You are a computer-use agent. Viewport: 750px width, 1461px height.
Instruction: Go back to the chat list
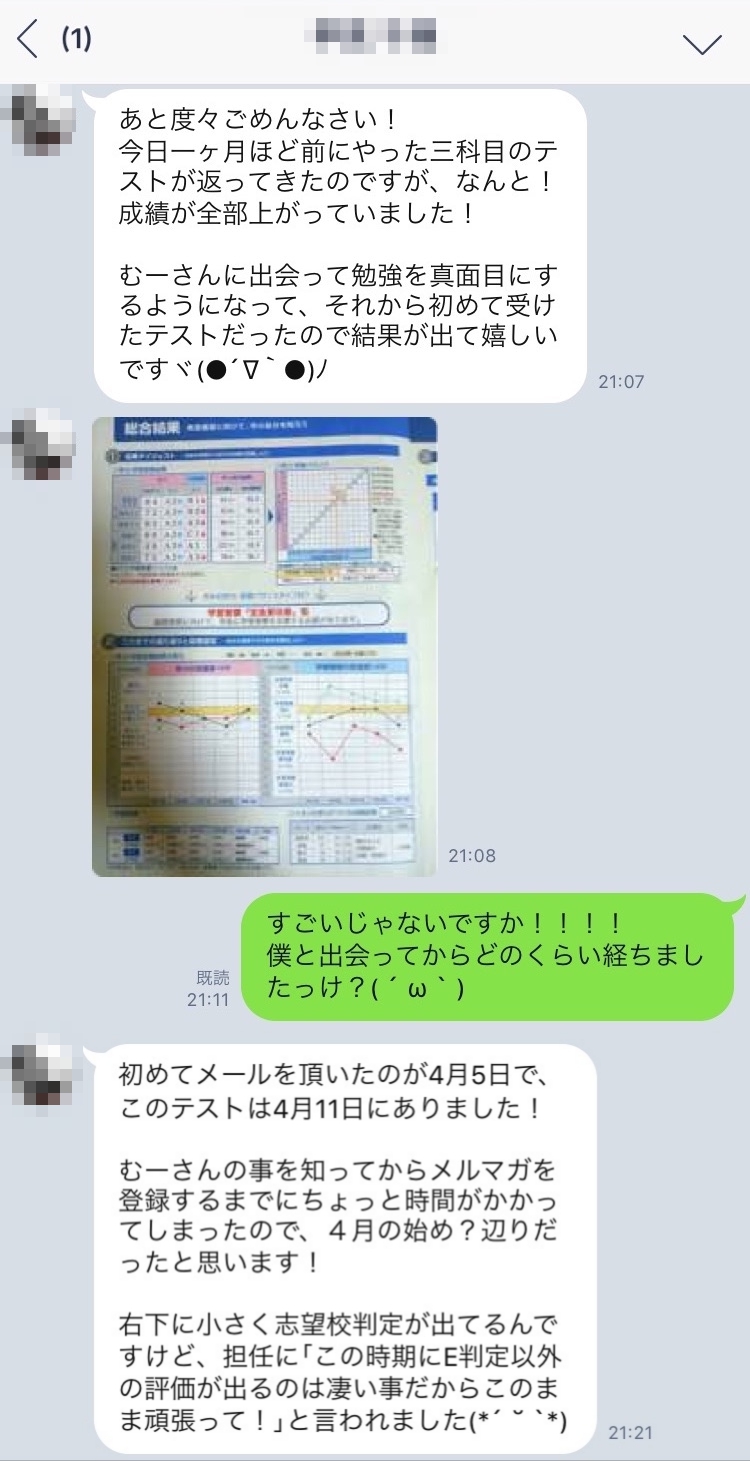pos(27,41)
